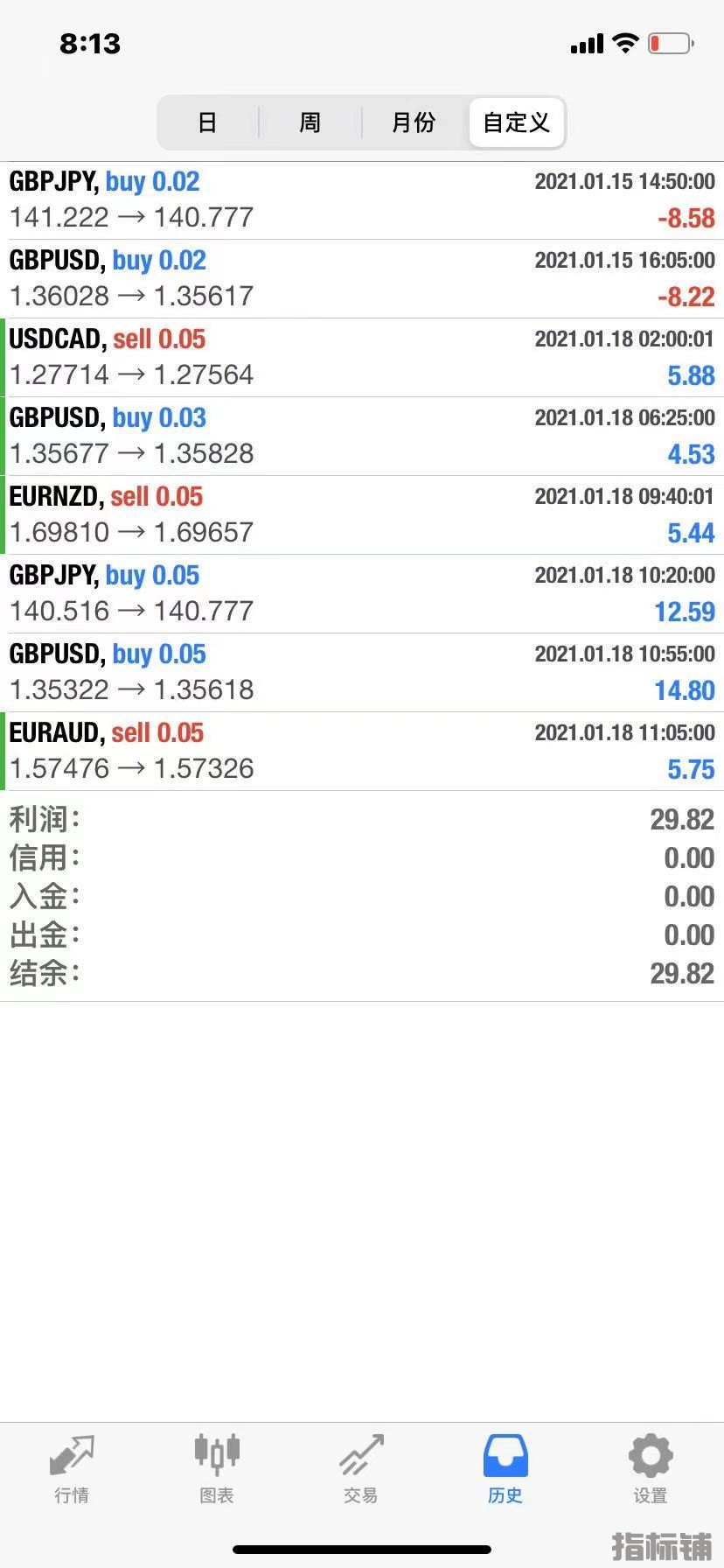
Task: Choose the 自定义 period segment
Action: pos(516,122)
